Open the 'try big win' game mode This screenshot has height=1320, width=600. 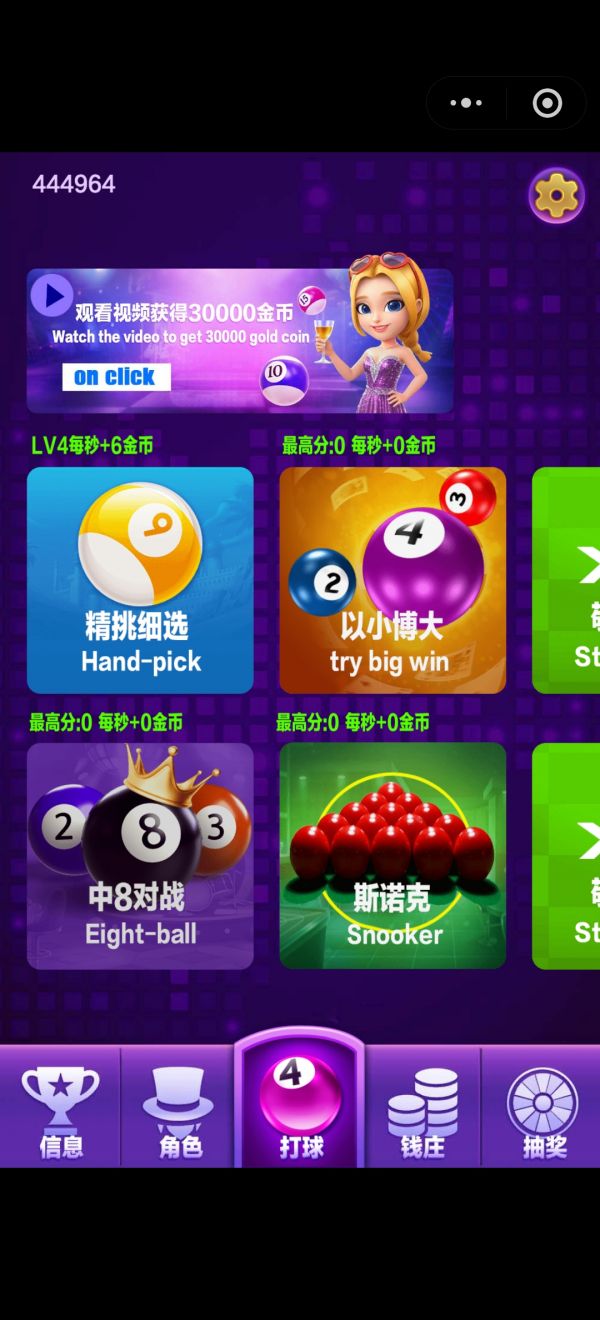pyautogui.click(x=392, y=580)
